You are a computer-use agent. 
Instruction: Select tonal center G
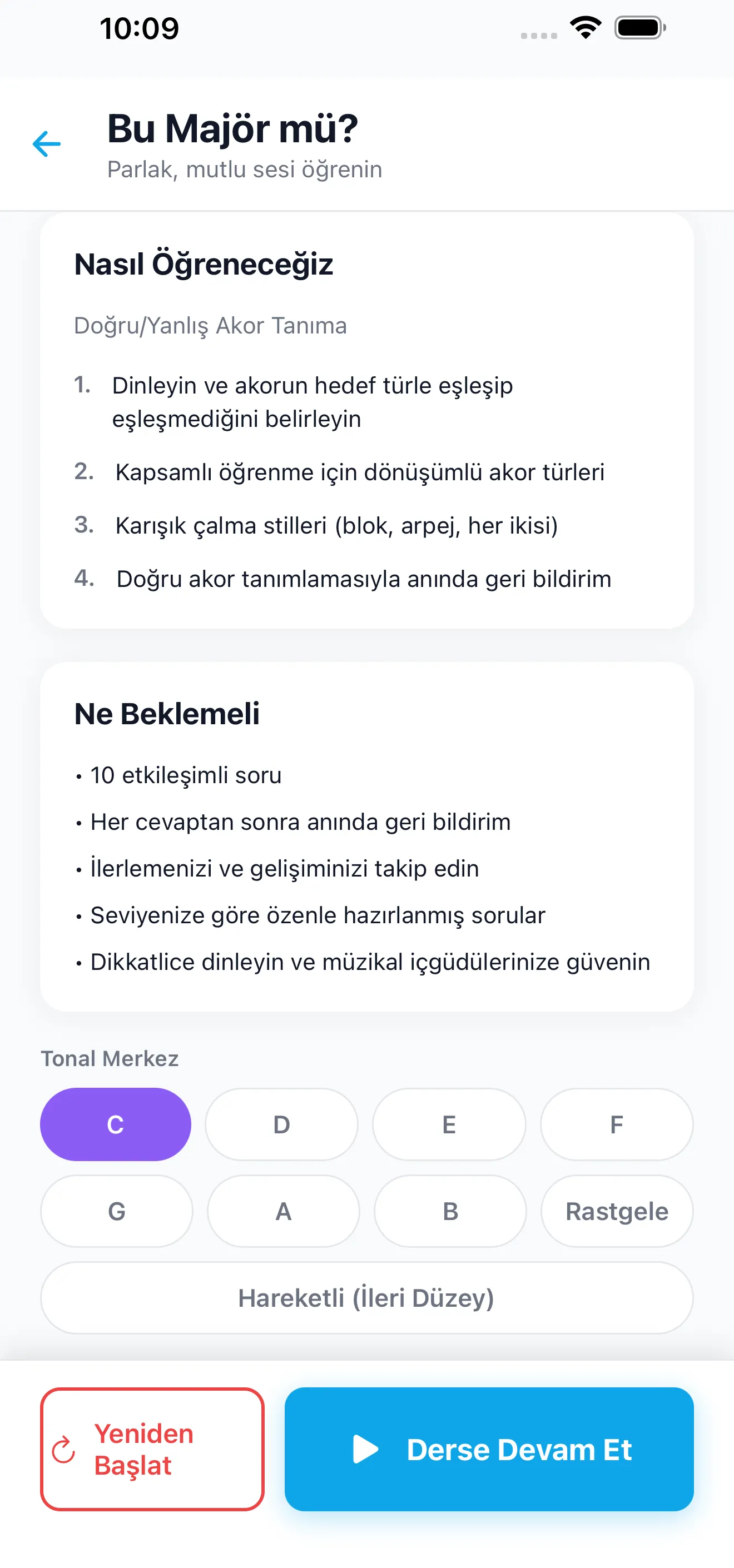pos(116,1211)
